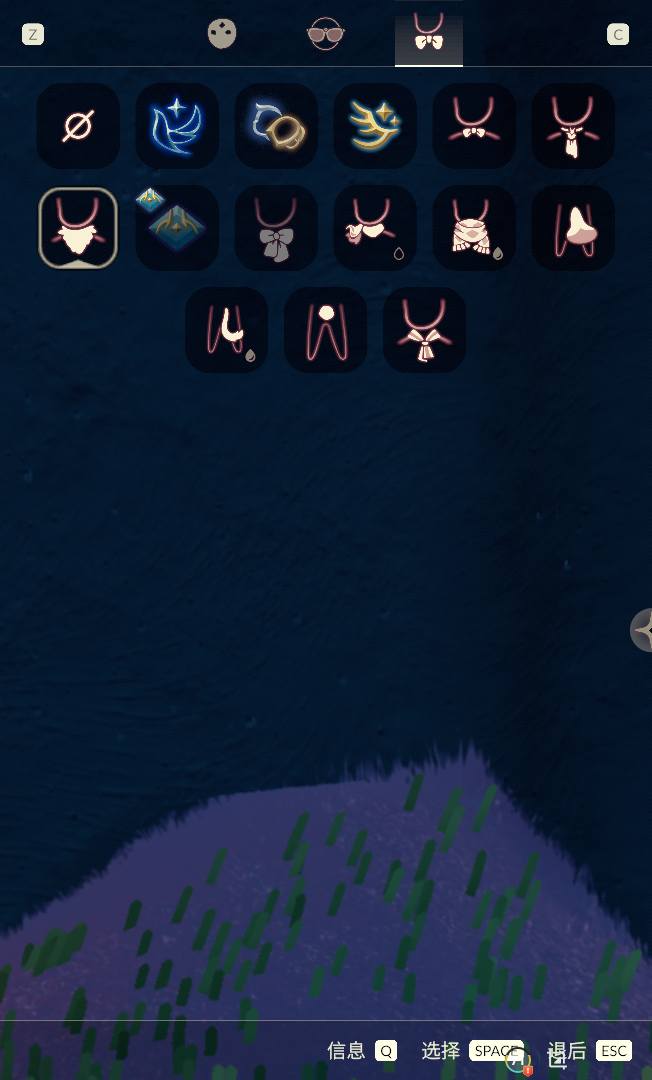
Task: Tap the highlighted fluffy collar item
Action: pos(78,228)
